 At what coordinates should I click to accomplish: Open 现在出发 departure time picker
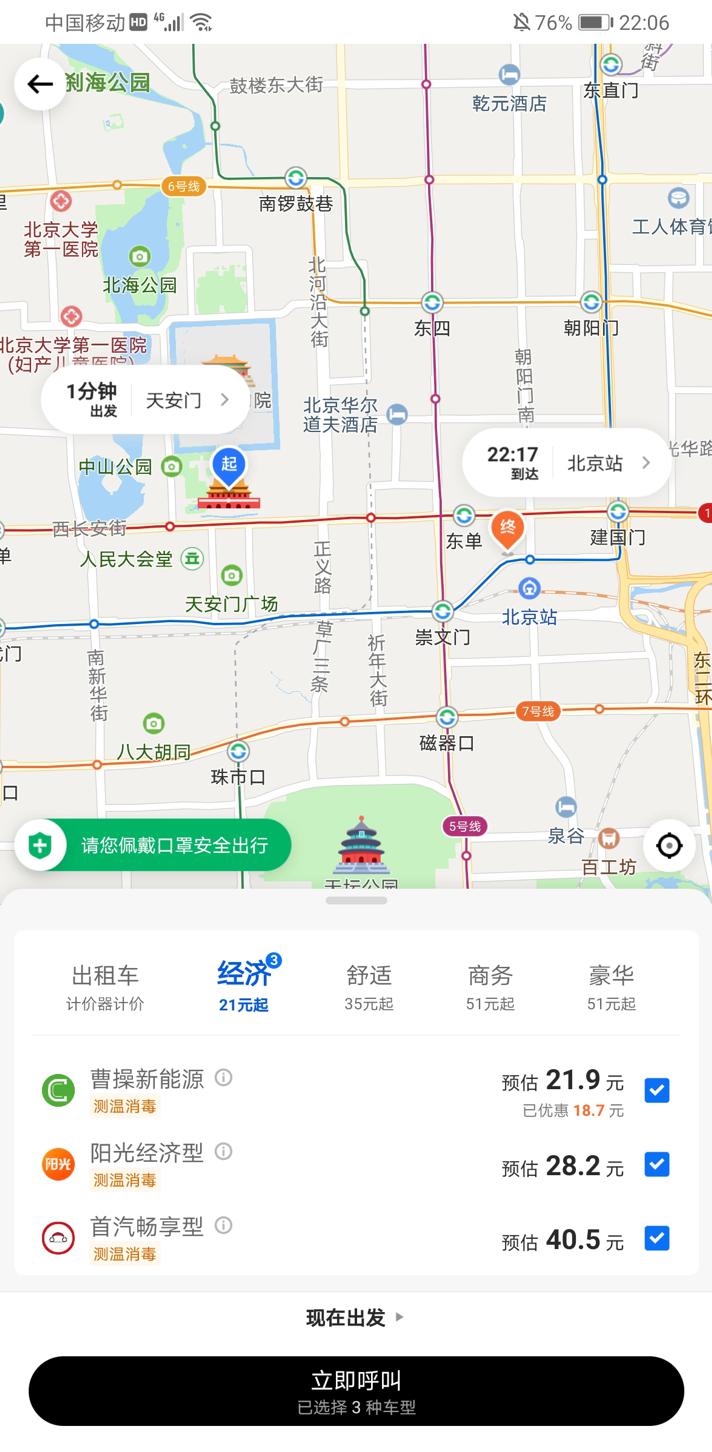(355, 1318)
